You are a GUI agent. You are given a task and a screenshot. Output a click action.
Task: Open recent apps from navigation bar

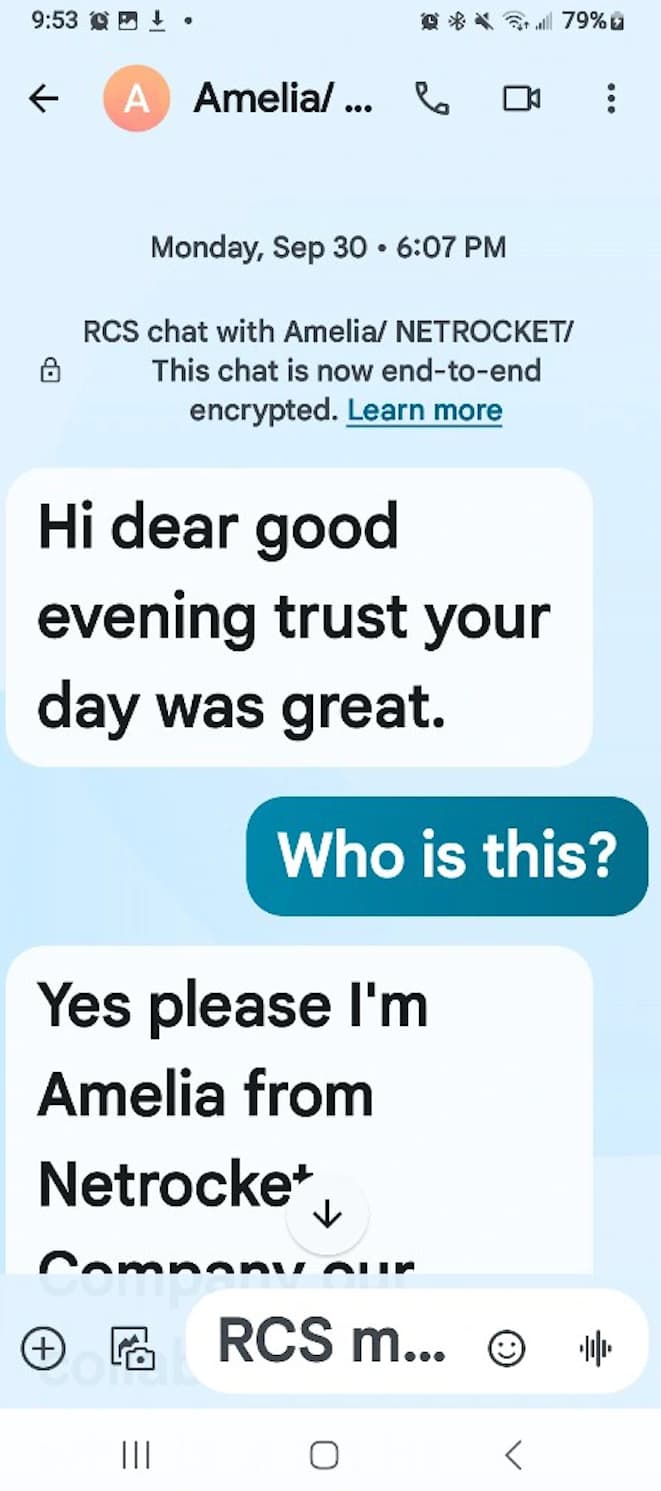pos(135,1455)
